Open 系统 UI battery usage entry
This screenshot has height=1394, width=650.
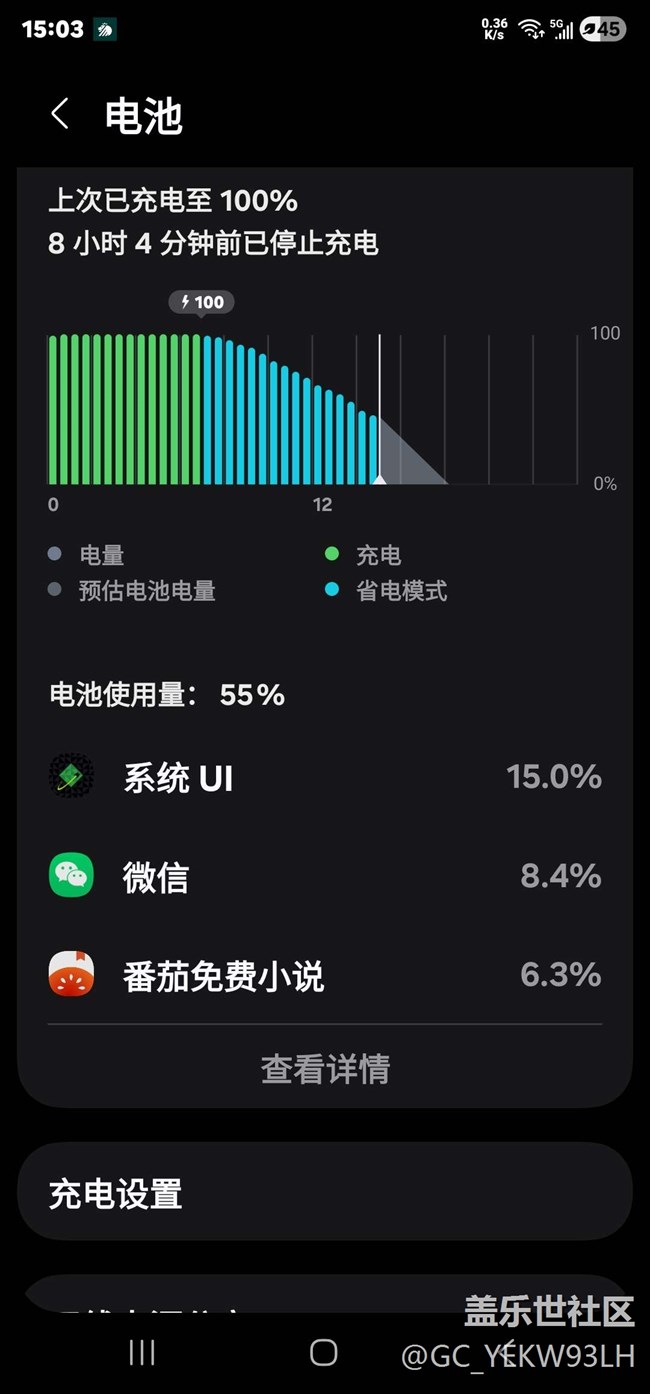325,777
